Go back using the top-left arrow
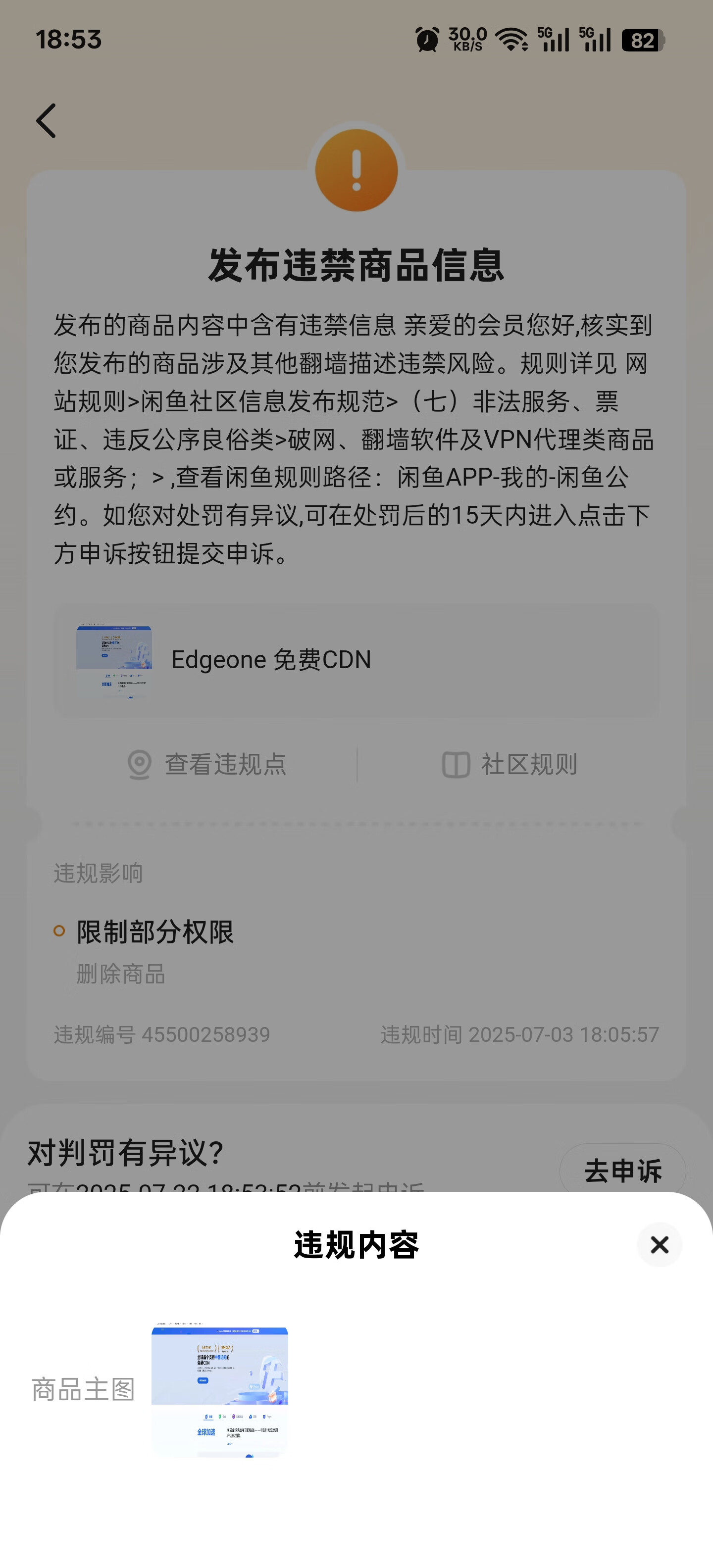 [46, 121]
